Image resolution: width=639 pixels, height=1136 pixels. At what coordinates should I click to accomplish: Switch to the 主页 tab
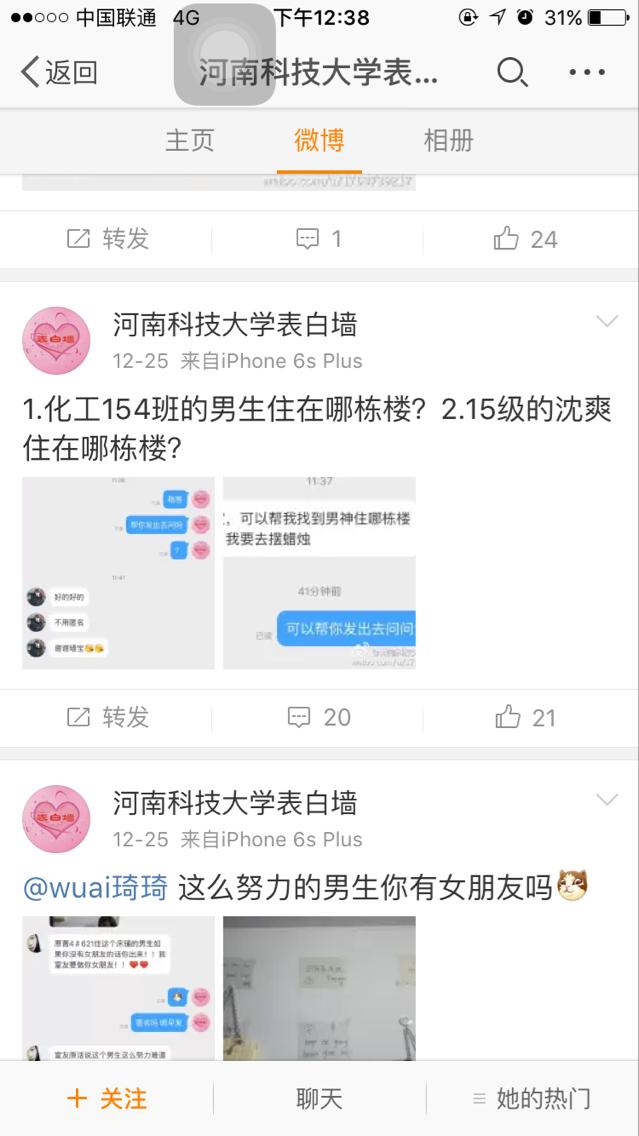190,140
